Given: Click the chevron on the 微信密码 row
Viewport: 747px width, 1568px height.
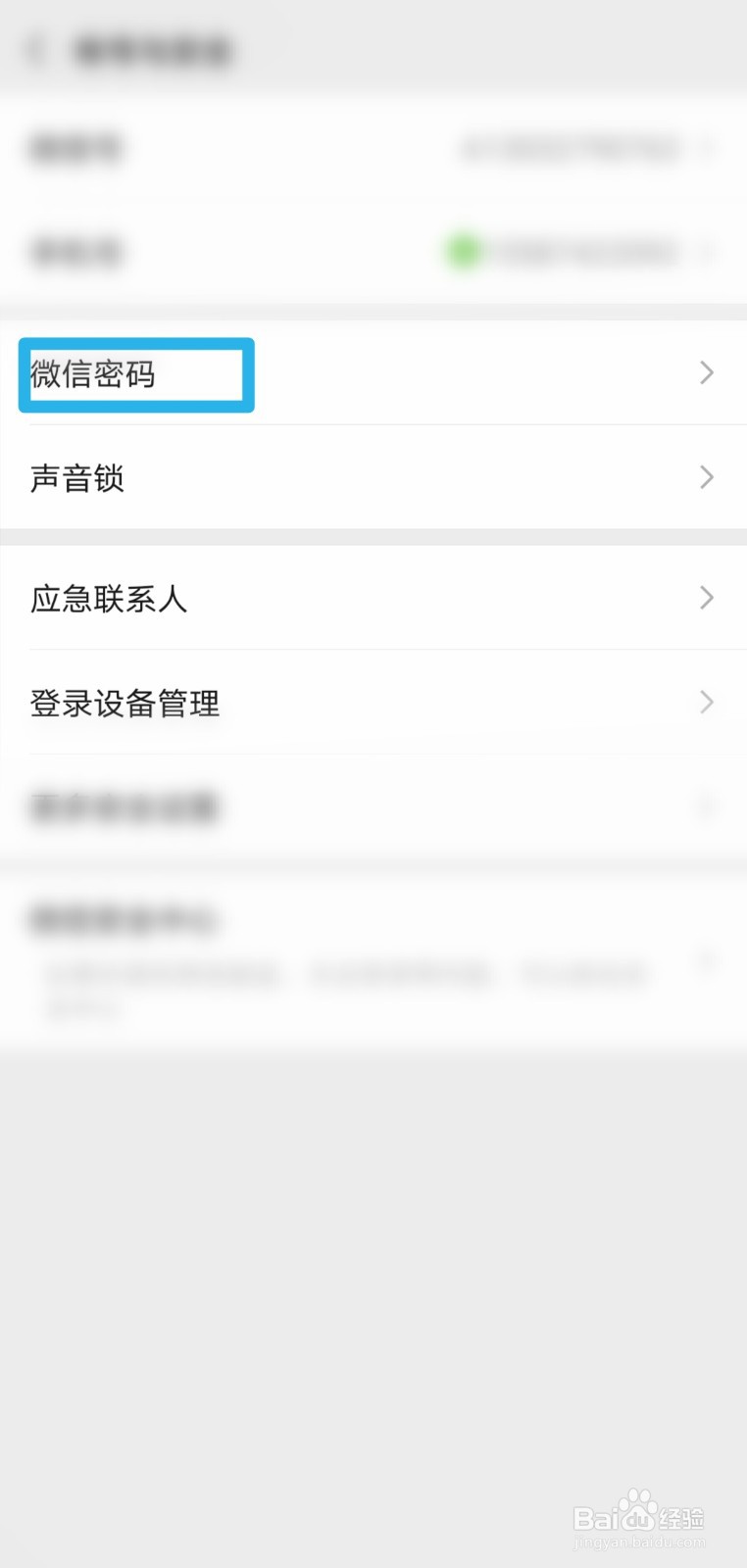Looking at the screenshot, I should [x=706, y=373].
